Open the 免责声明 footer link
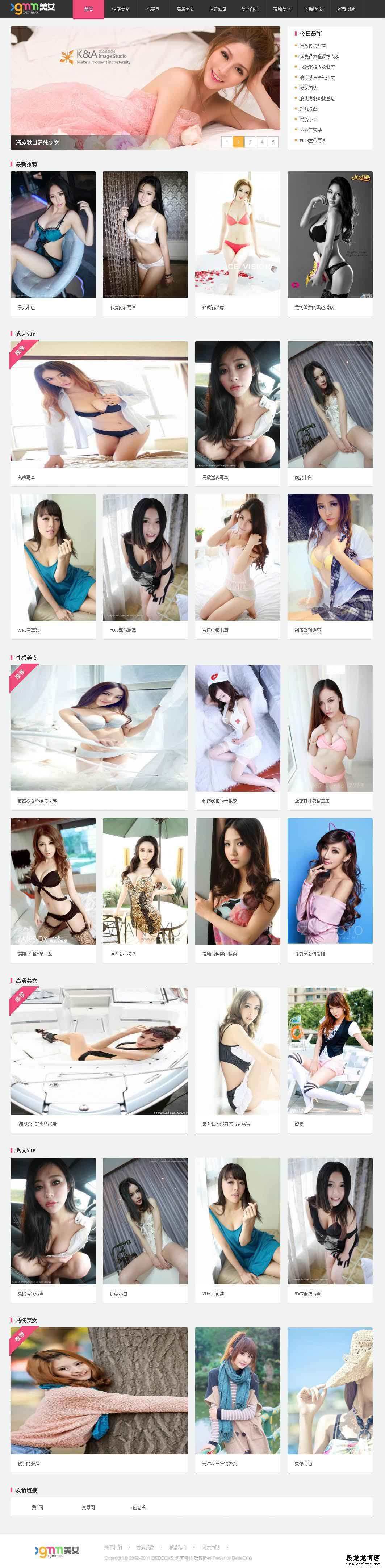Viewport: 385px width, 1568px height. click(211, 1547)
